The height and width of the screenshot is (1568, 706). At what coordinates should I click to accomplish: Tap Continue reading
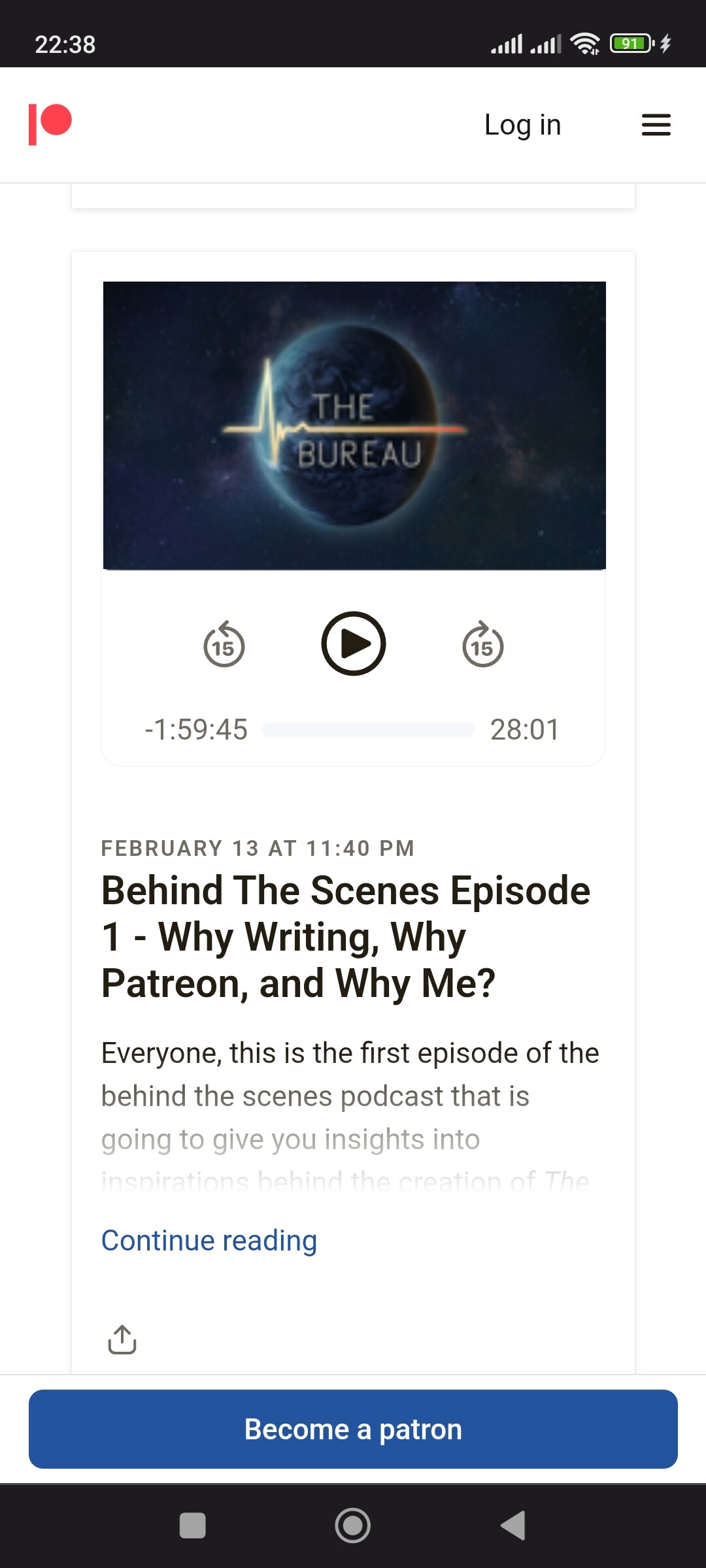point(209,1241)
